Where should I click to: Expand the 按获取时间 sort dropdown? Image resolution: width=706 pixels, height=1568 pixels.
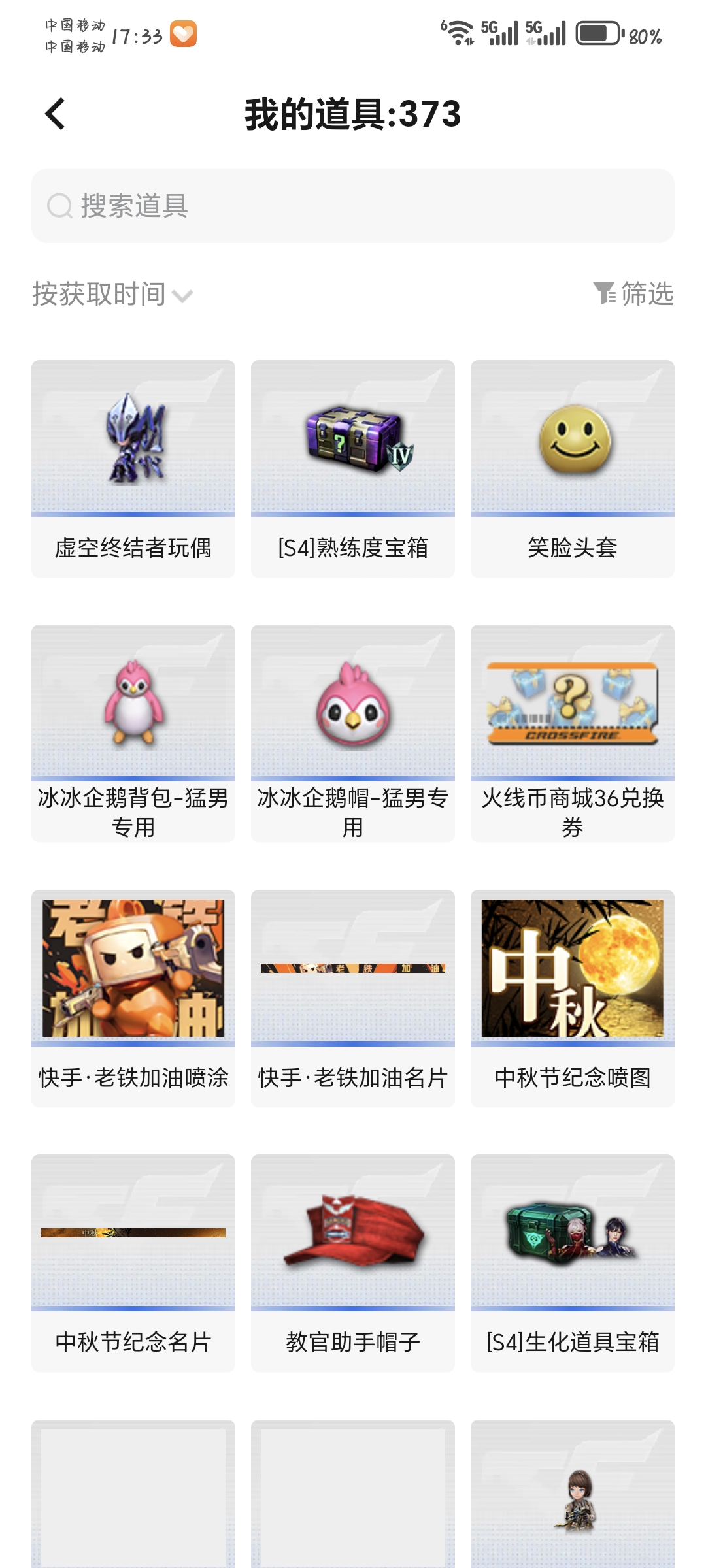(x=112, y=294)
